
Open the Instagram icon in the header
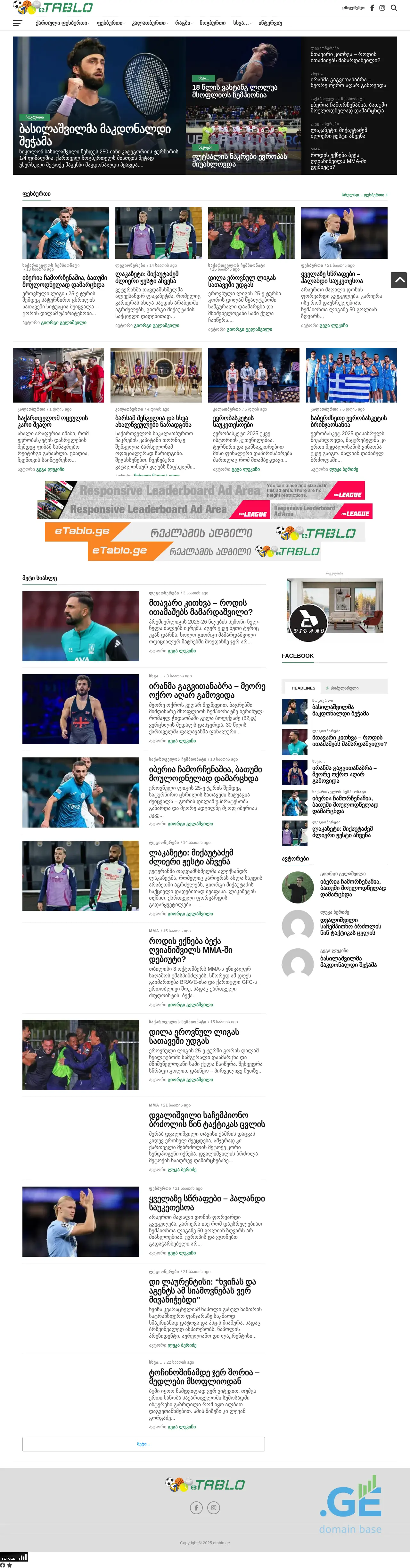point(382,8)
